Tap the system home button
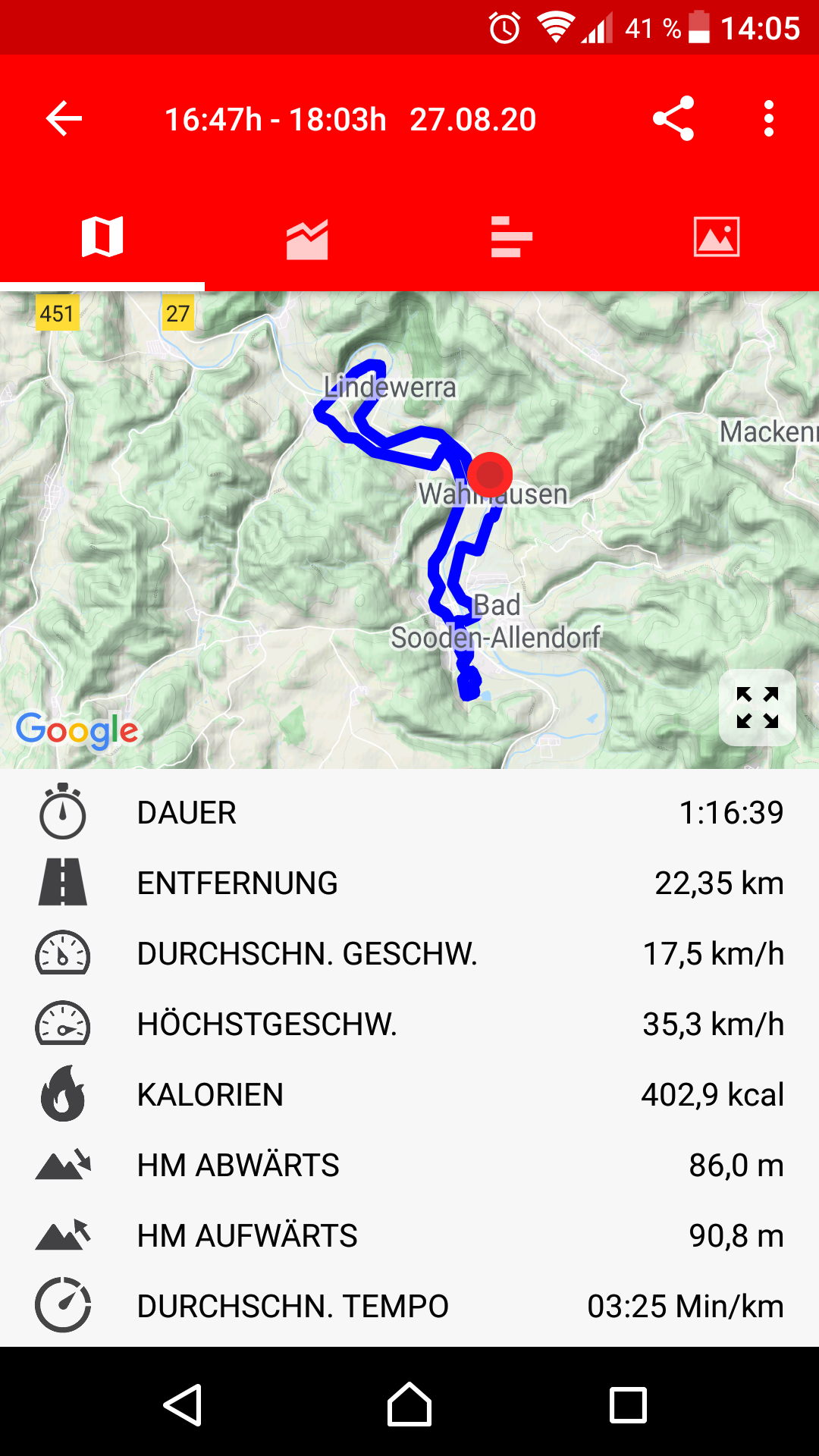The height and width of the screenshot is (1456, 819). tap(409, 1405)
